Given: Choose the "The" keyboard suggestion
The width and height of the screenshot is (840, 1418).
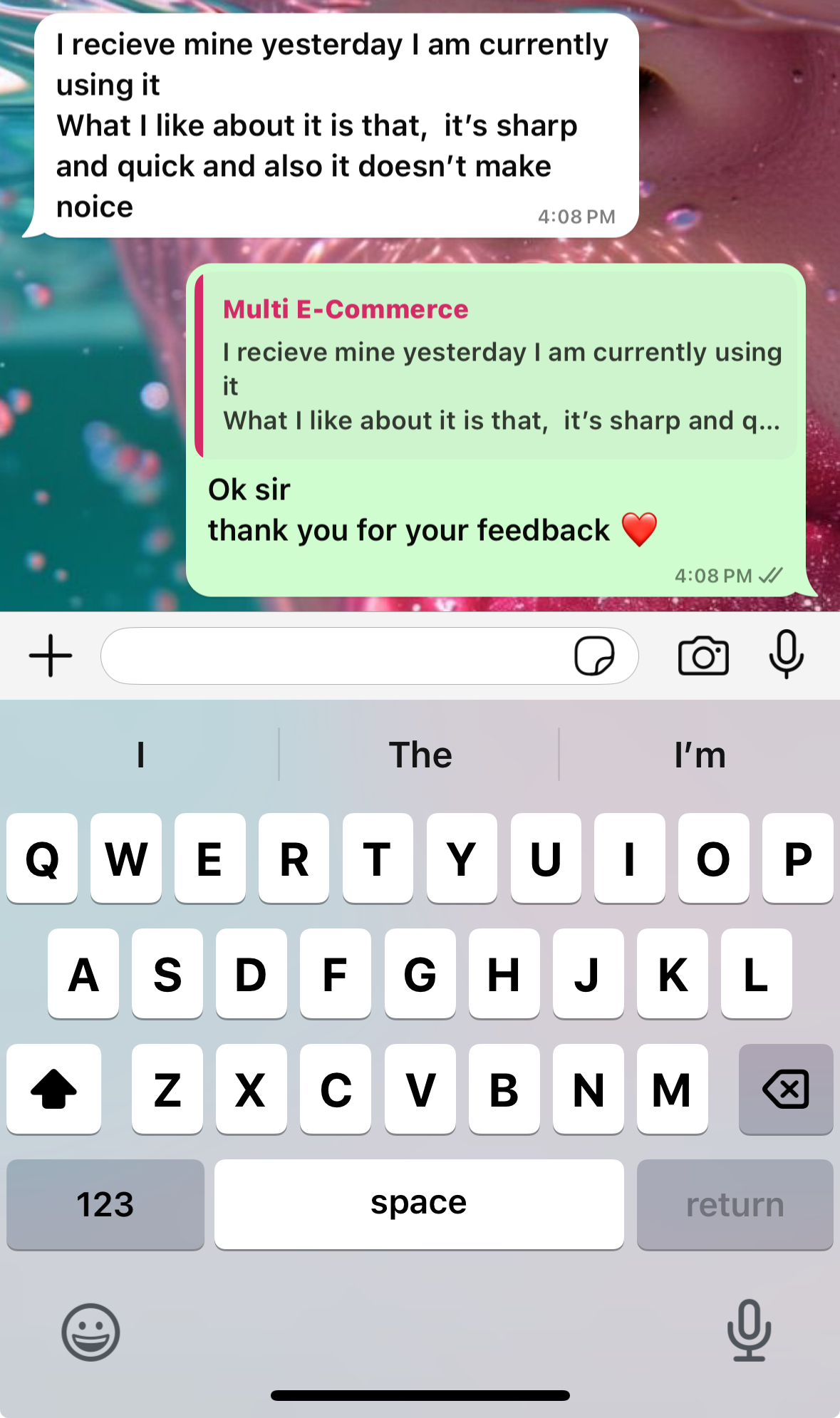Looking at the screenshot, I should click(420, 755).
